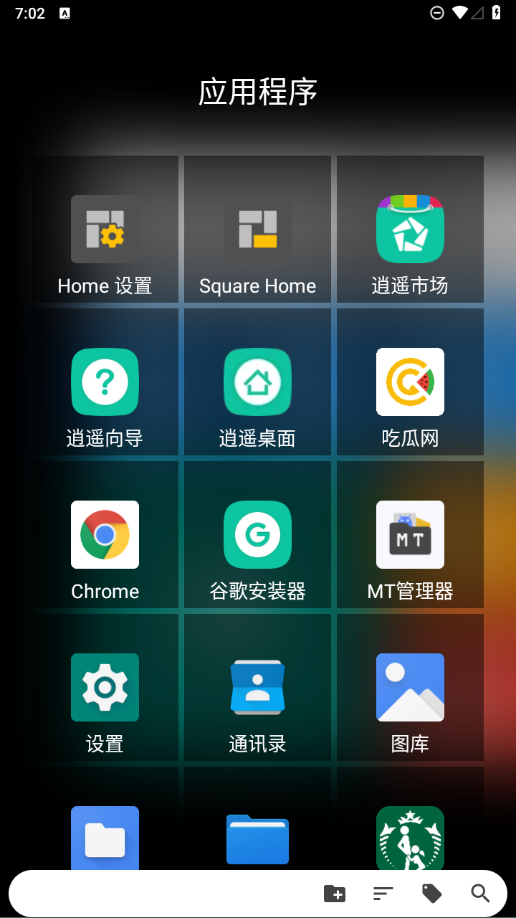Search apps with magnifier icon
The image size is (516, 918).
[x=480, y=893]
